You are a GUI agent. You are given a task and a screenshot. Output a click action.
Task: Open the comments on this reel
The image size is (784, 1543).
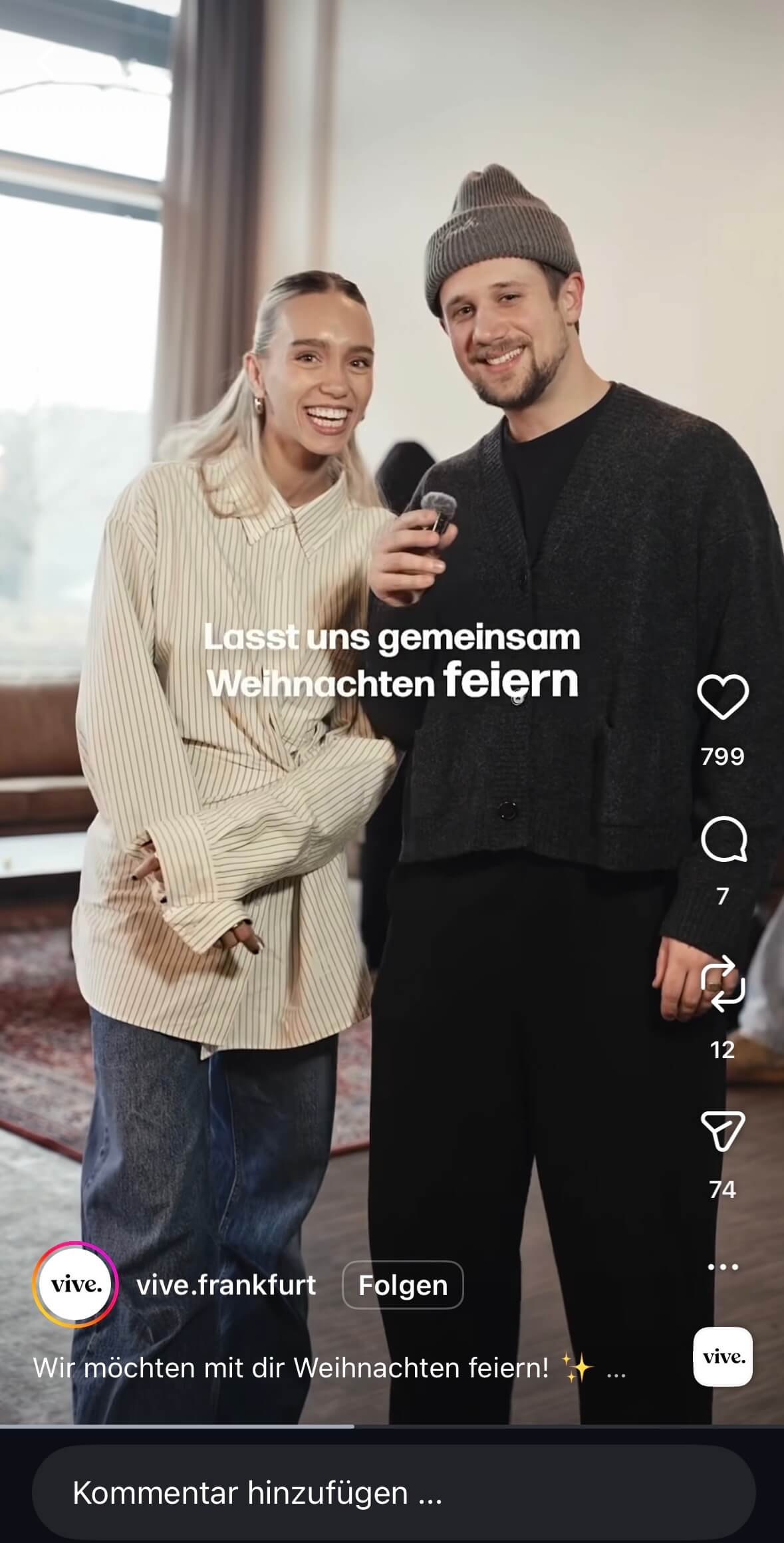click(x=723, y=842)
